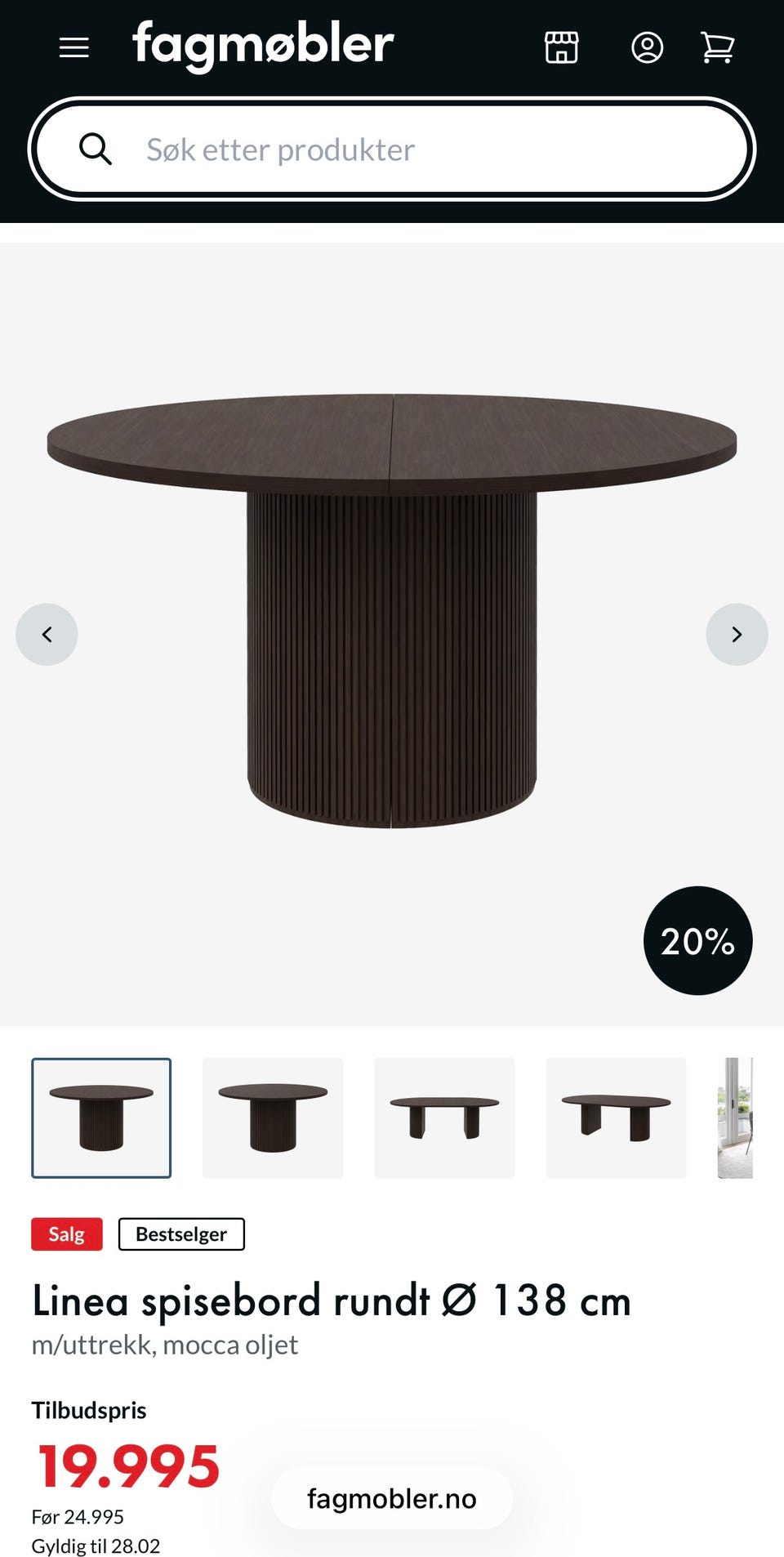Show the previous product image
Screen dimensions: 784x1557
click(47, 635)
